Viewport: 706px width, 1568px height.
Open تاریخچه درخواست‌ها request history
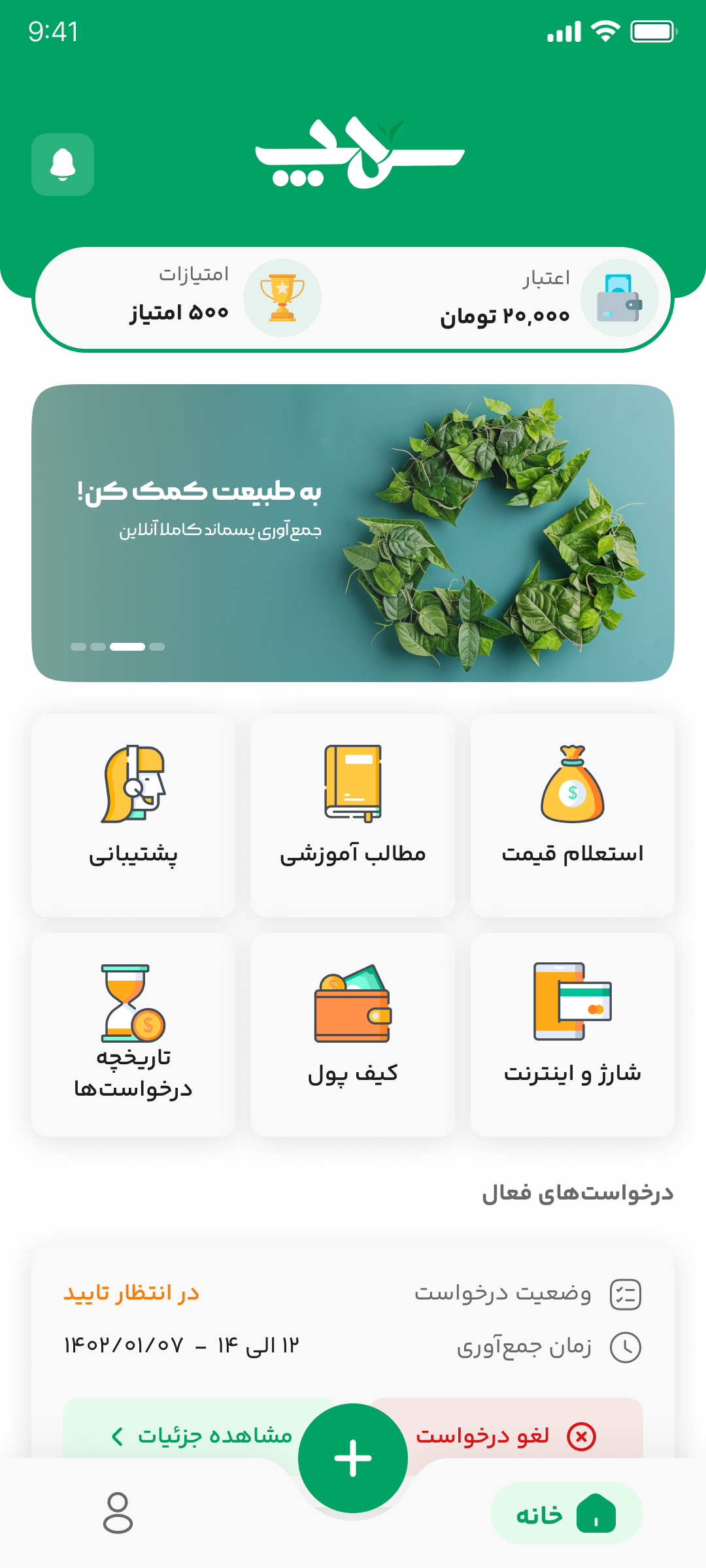point(133,1035)
